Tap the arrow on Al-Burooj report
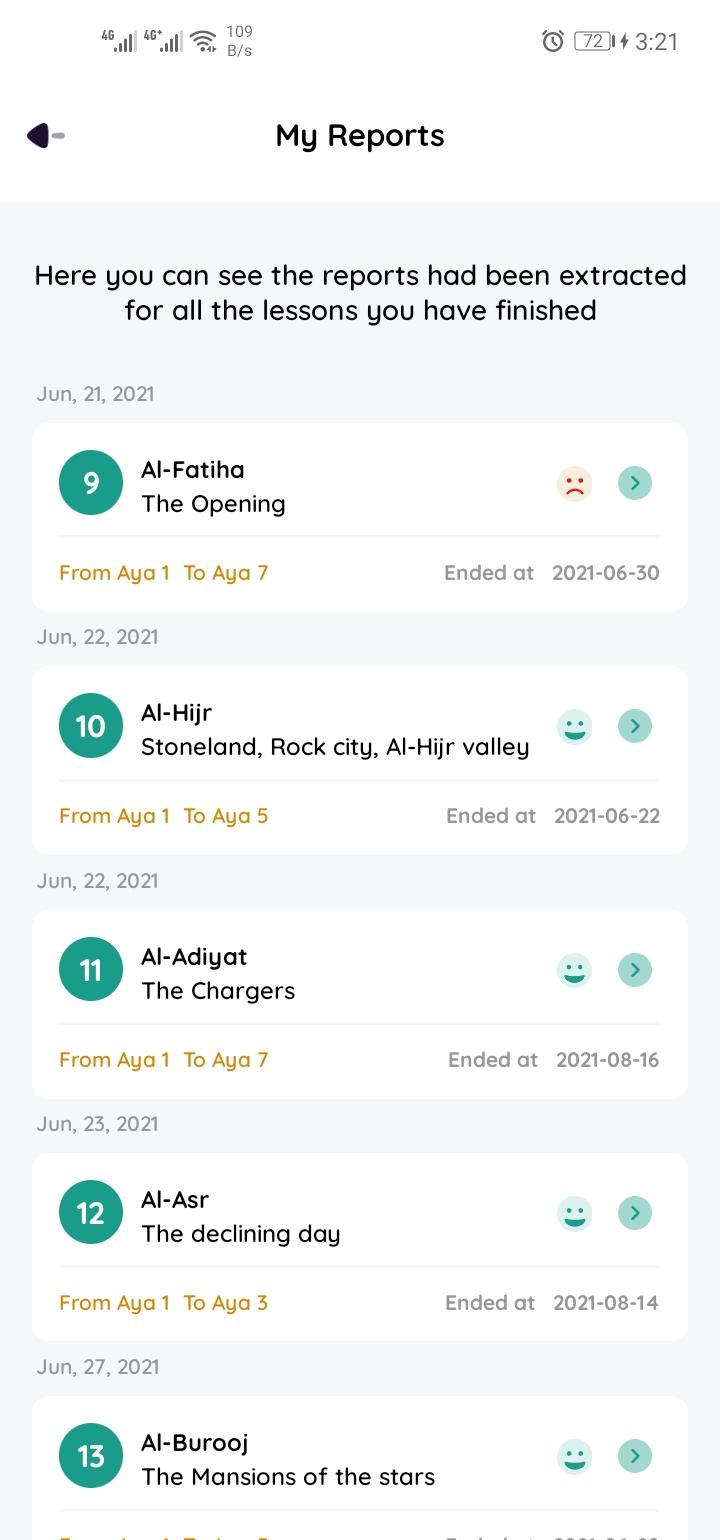720x1540 pixels. click(x=635, y=1456)
